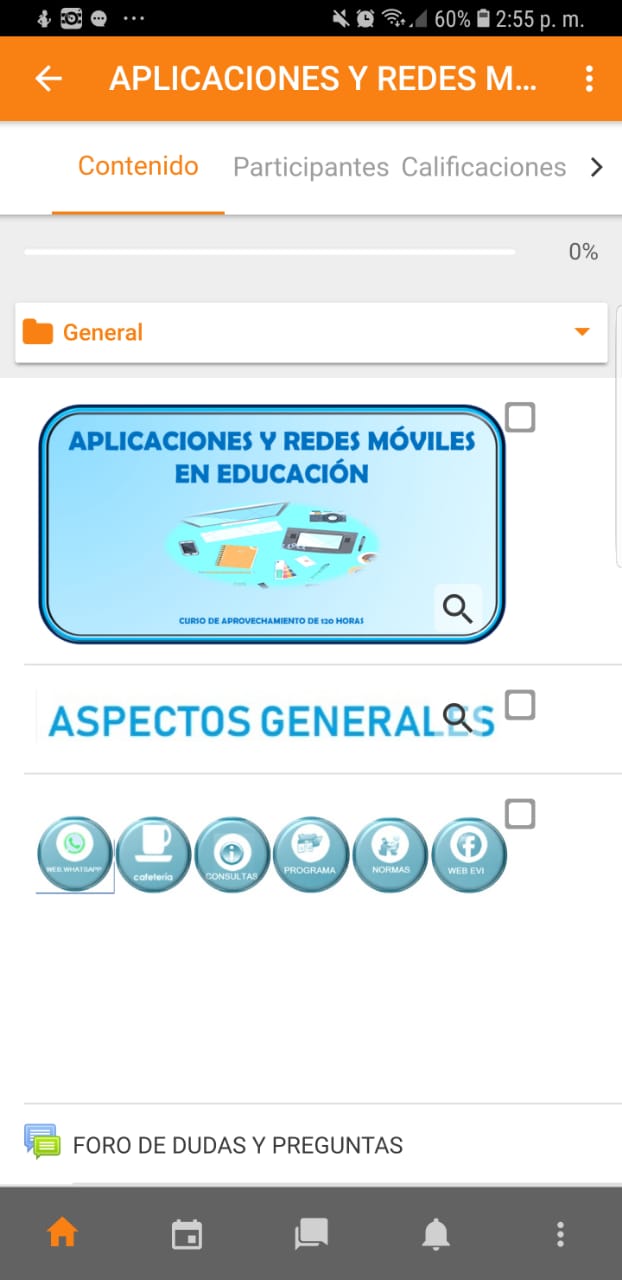Viewport: 622px width, 1280px height.
Task: Mark the course banner item as completed
Action: point(520,417)
